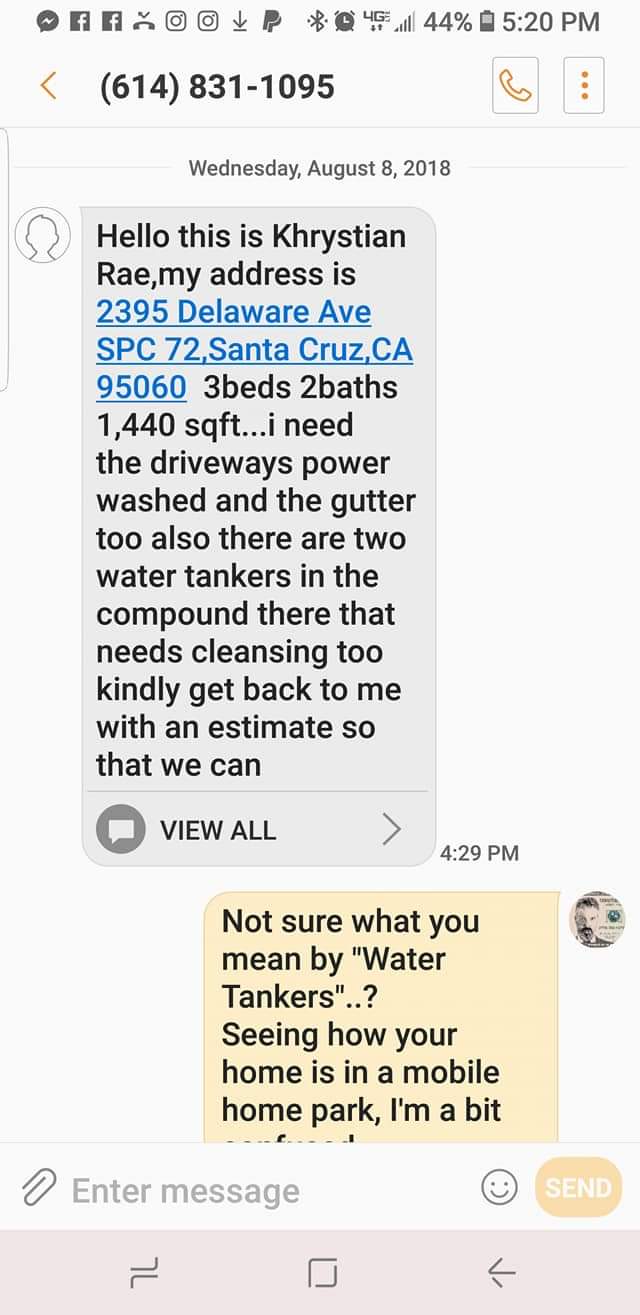Screen dimensions: 640x1315
Task: Open the emoji smiley picker
Action: click(499, 1188)
